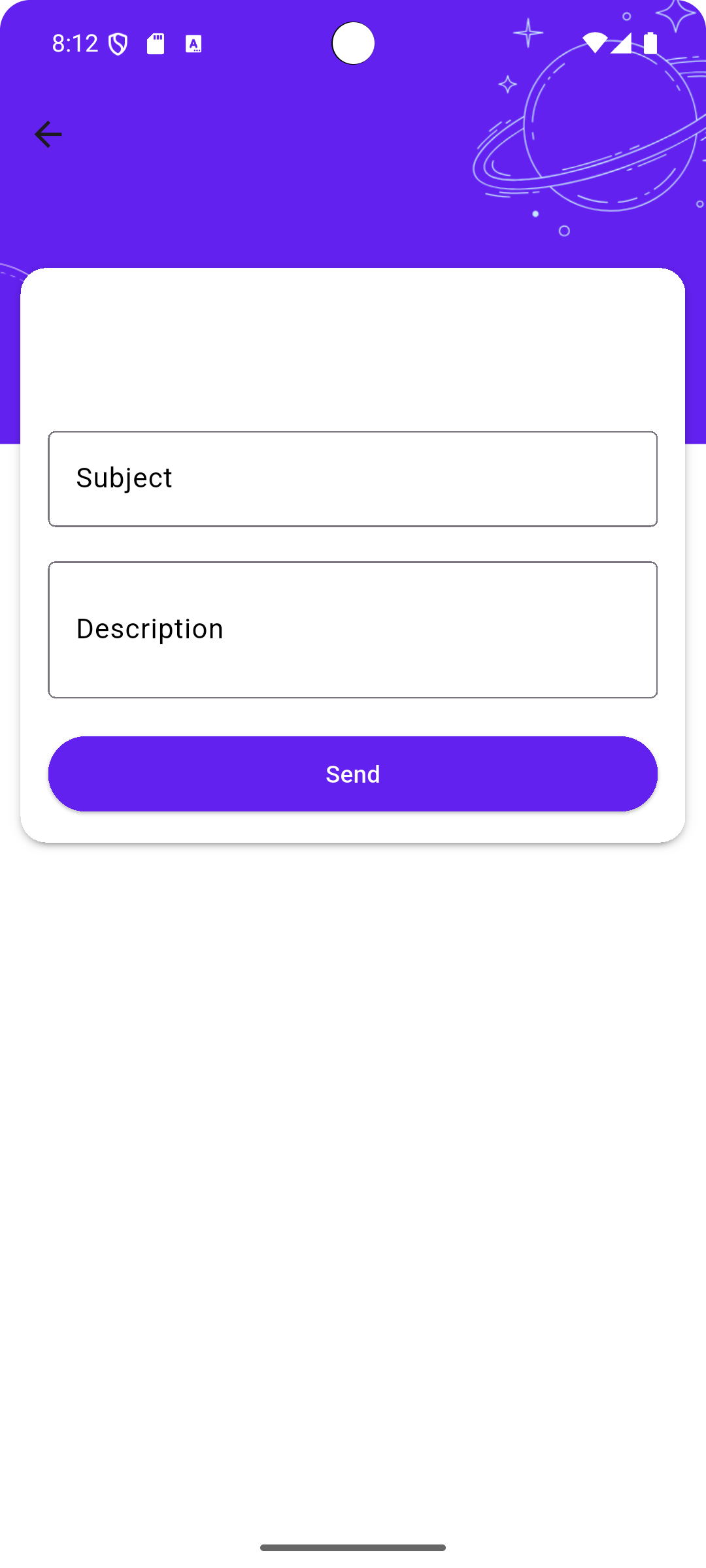Tap the sparkle star near the planet
Screen dimensions: 706x1568
[x=528, y=33]
